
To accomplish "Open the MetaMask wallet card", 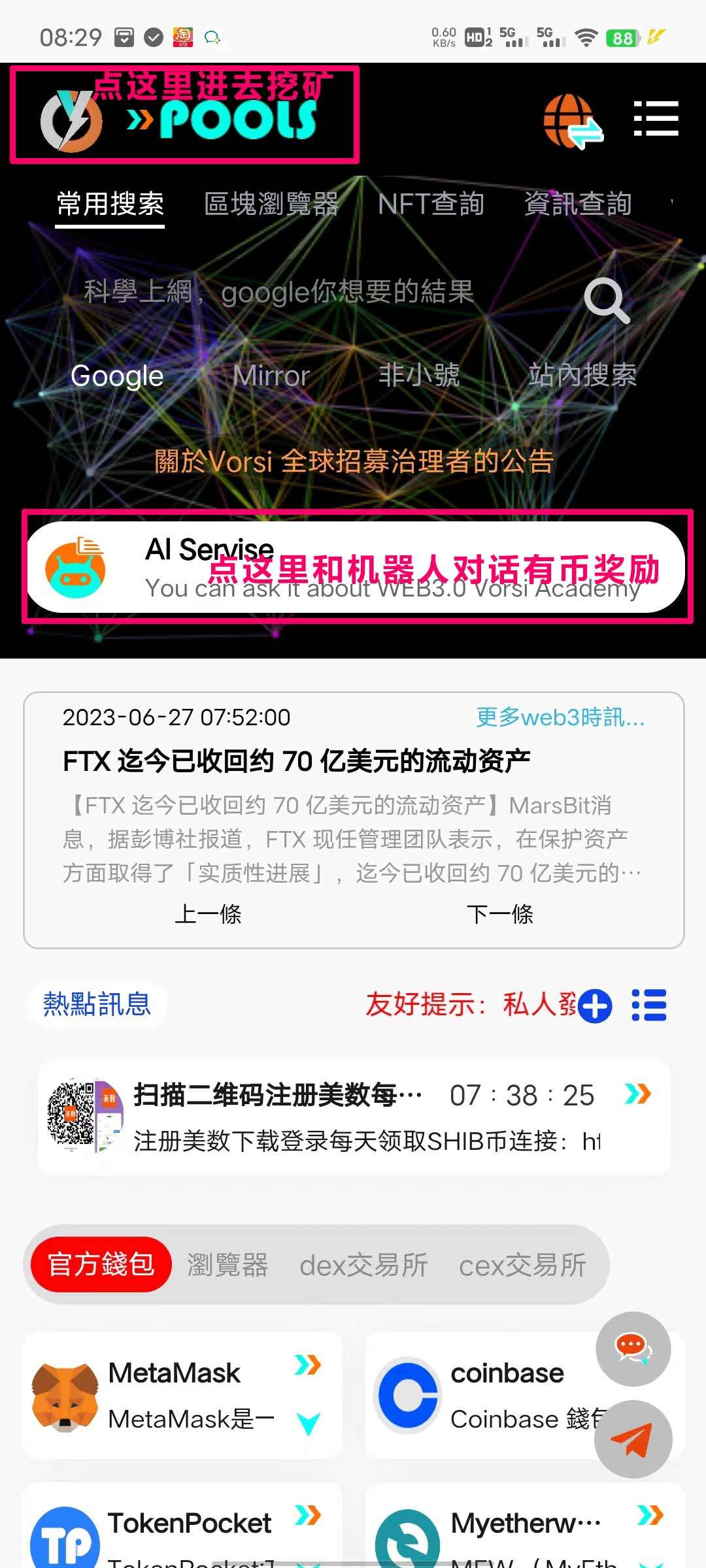I will tap(182, 1394).
